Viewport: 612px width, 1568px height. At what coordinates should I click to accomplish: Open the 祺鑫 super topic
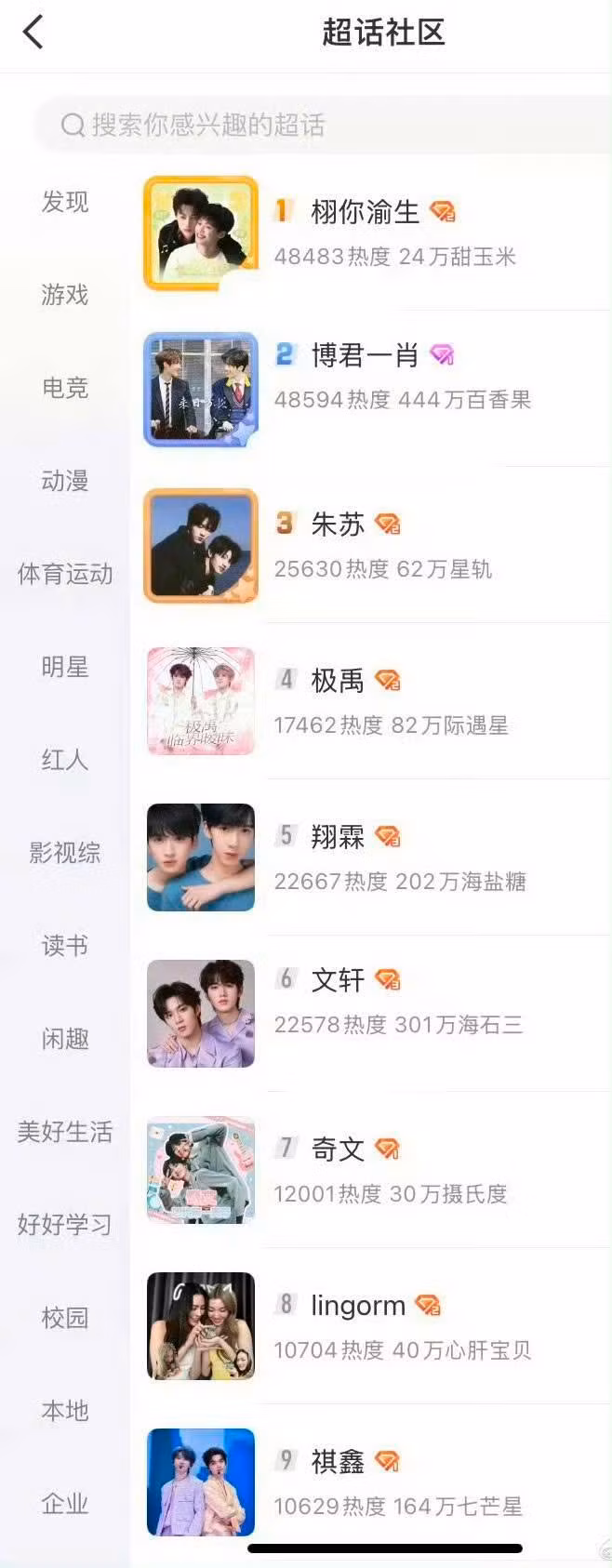pos(338,1462)
